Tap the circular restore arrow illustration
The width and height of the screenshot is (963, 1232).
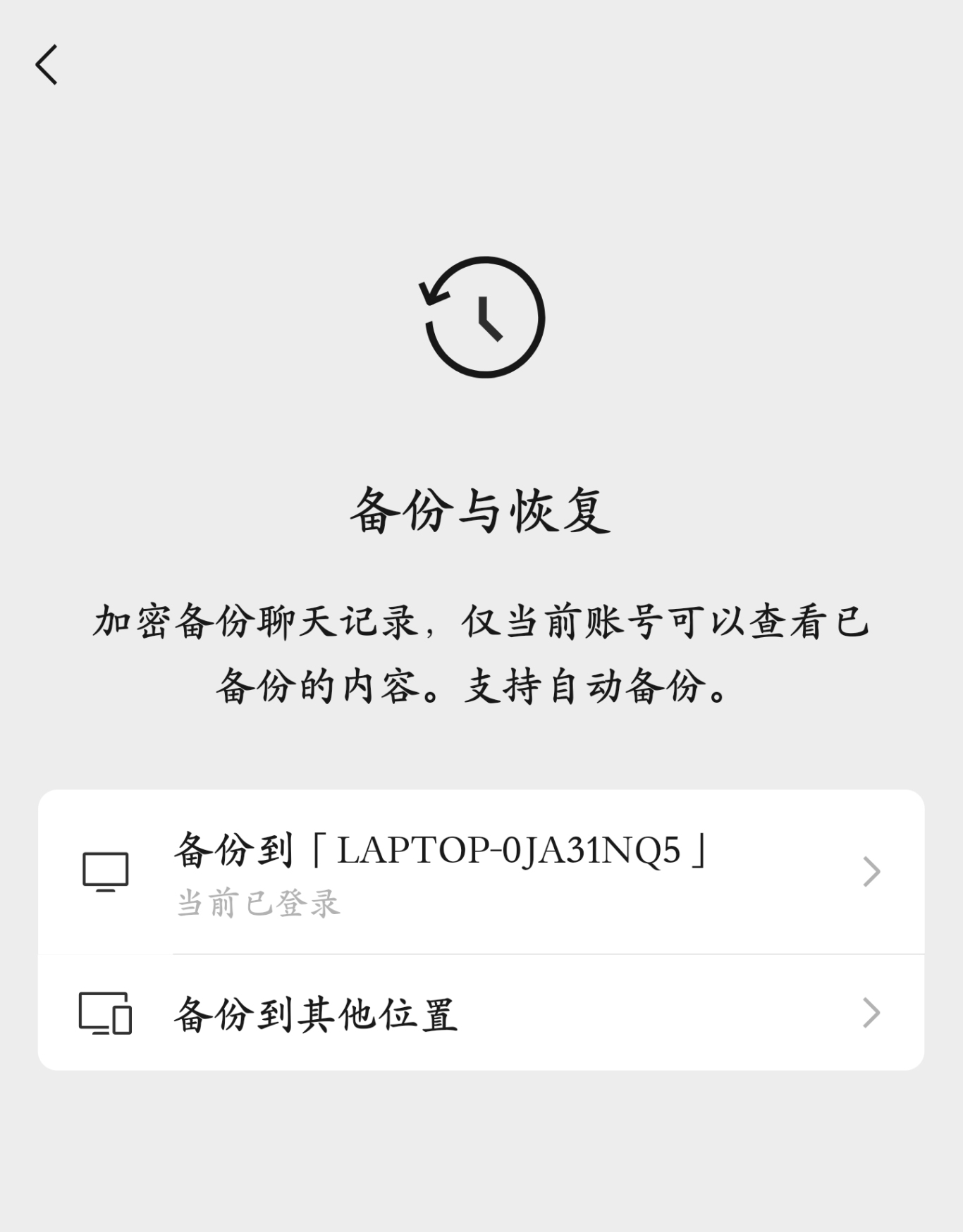[481, 319]
